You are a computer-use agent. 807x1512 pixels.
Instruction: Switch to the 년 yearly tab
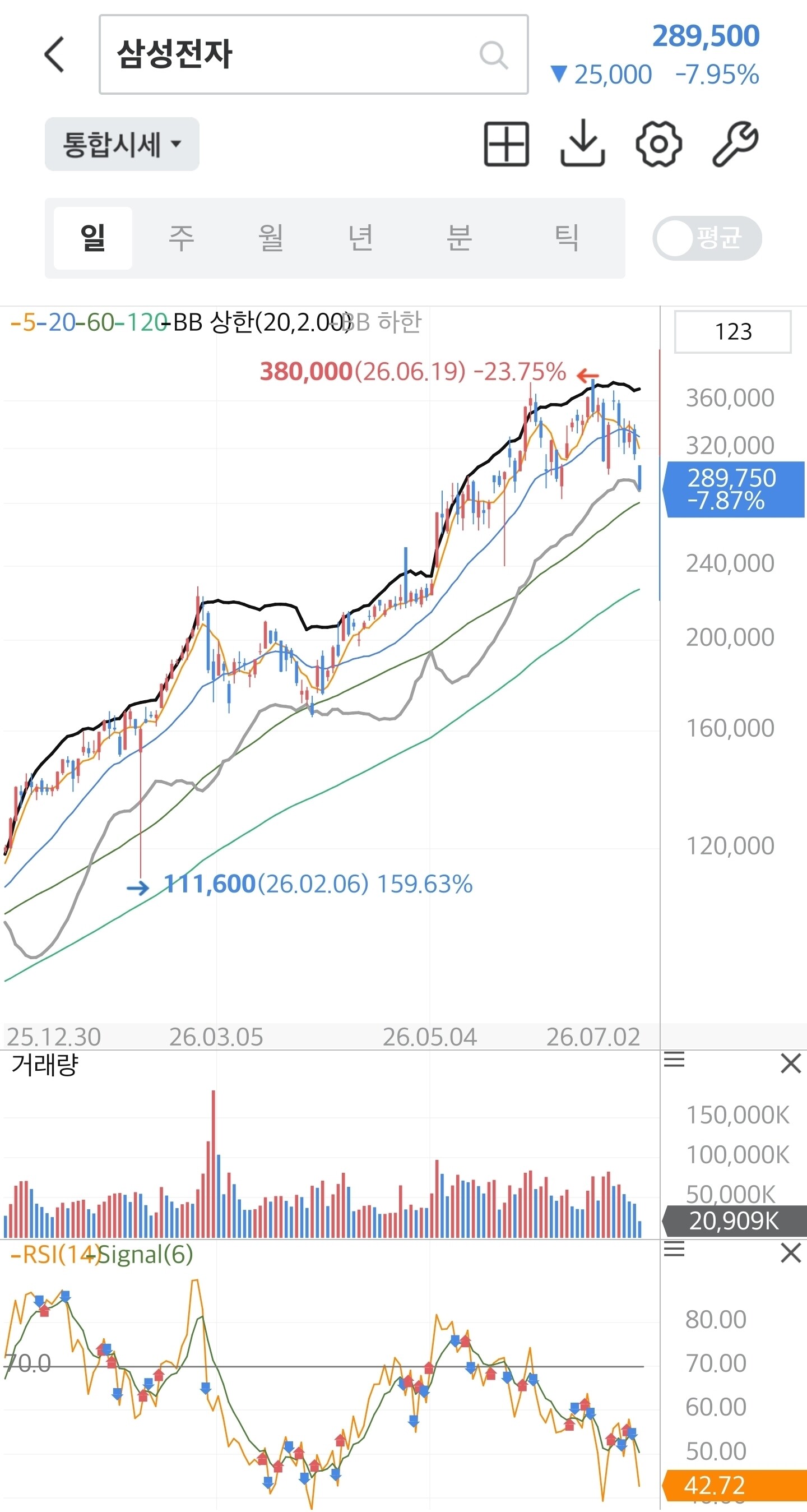(360, 238)
